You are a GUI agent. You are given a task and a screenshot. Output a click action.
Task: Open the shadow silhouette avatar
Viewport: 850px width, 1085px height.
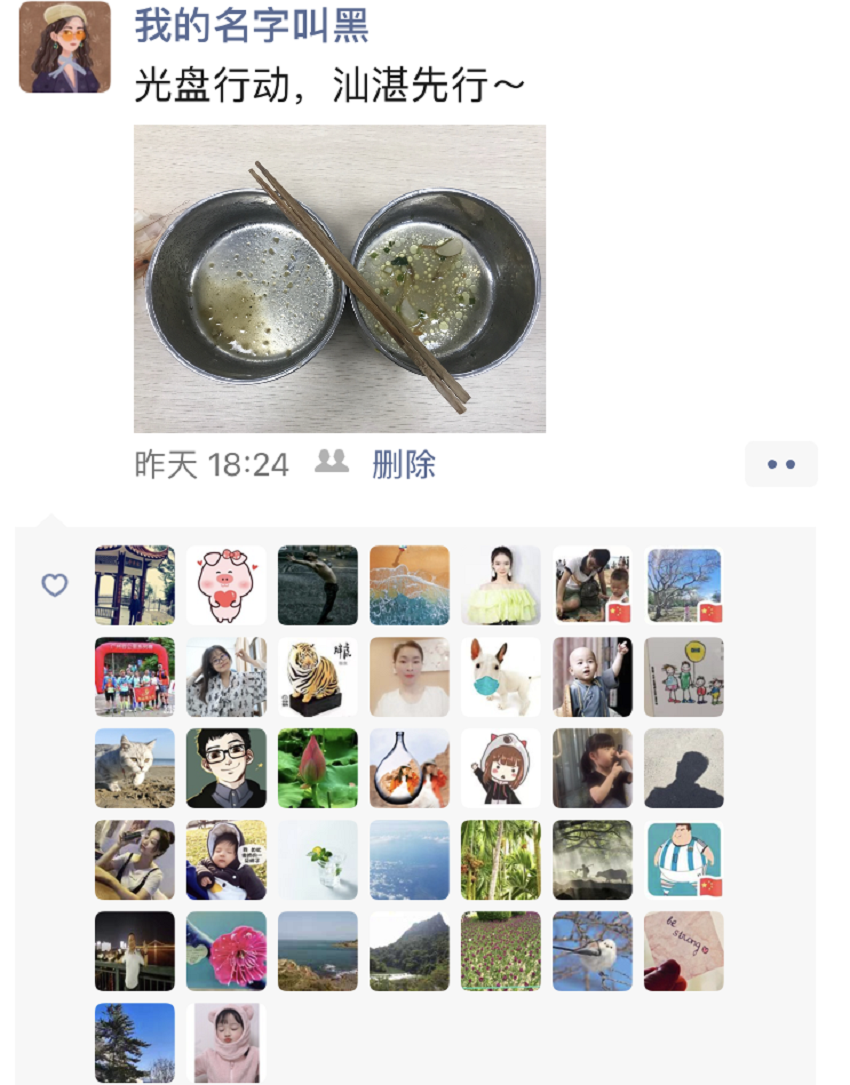[x=684, y=768]
